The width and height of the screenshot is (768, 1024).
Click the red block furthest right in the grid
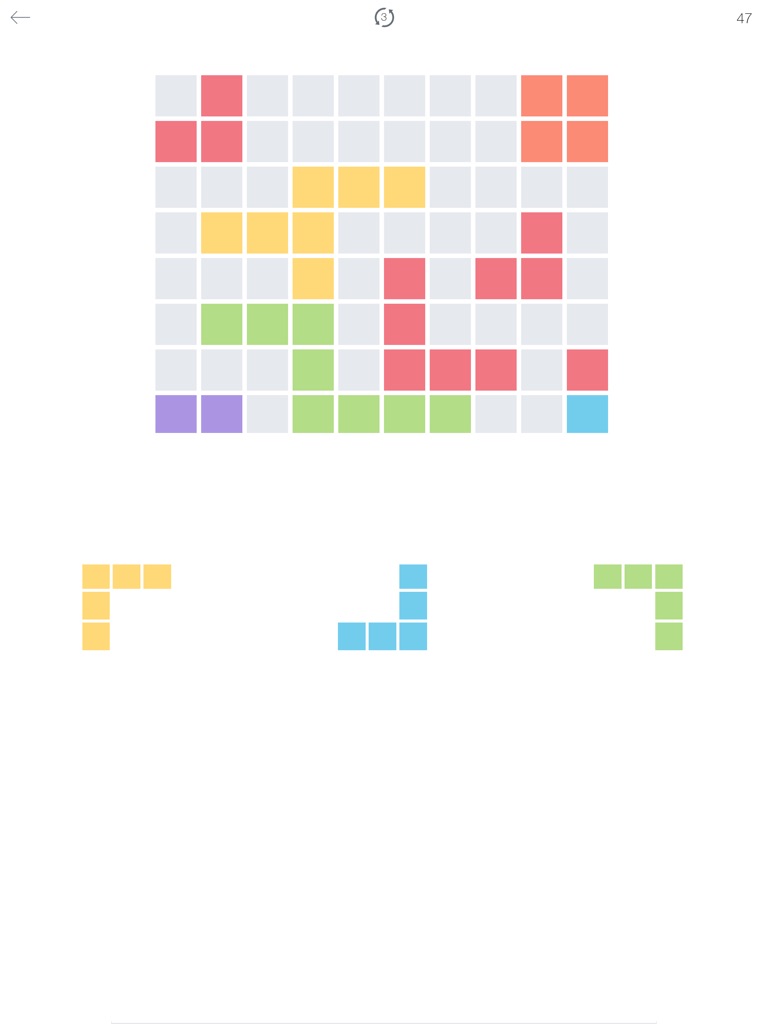586,369
